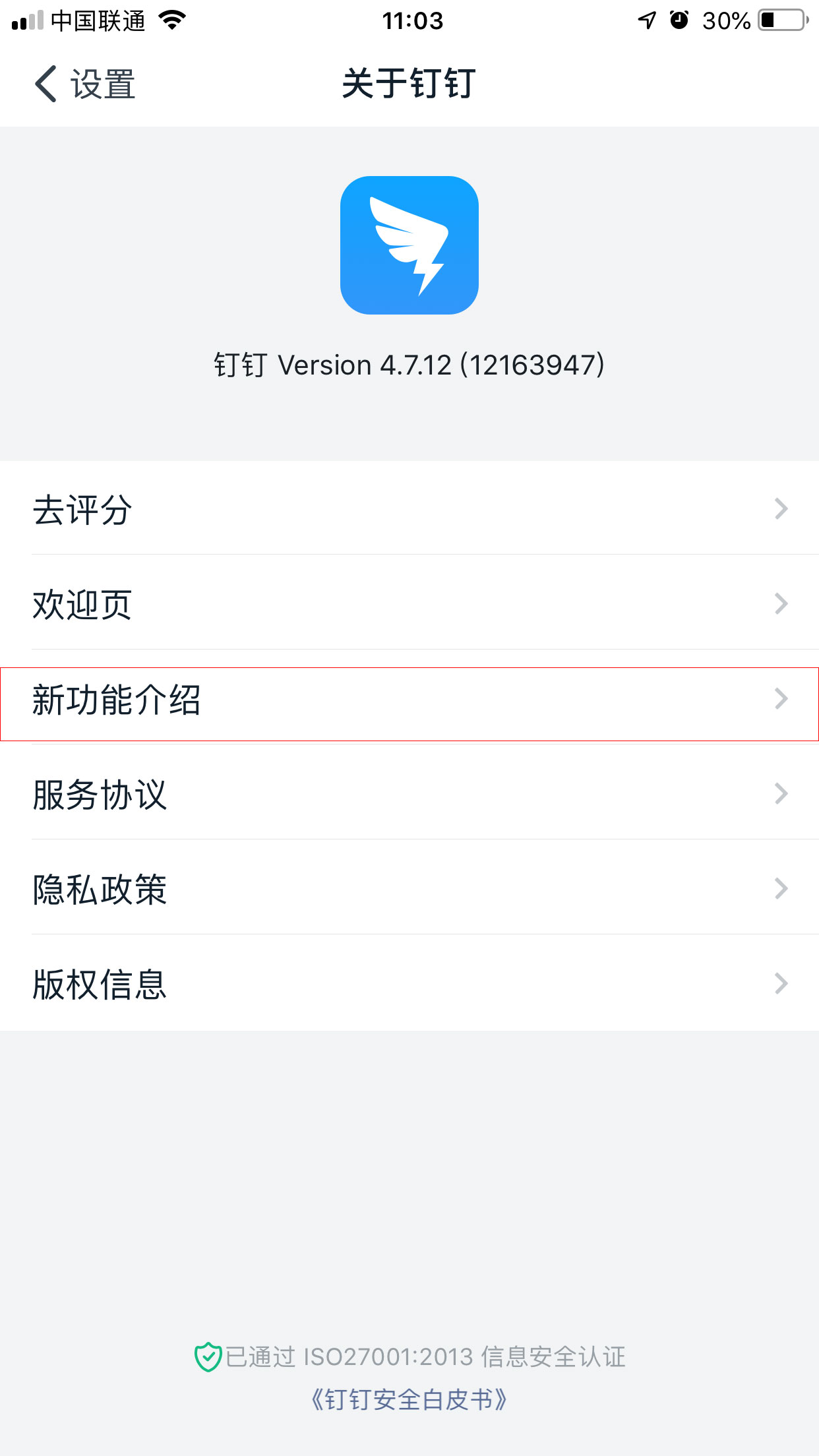This screenshot has height=1456, width=819.
Task: Tap the DingTalk app logo icon
Action: click(409, 246)
